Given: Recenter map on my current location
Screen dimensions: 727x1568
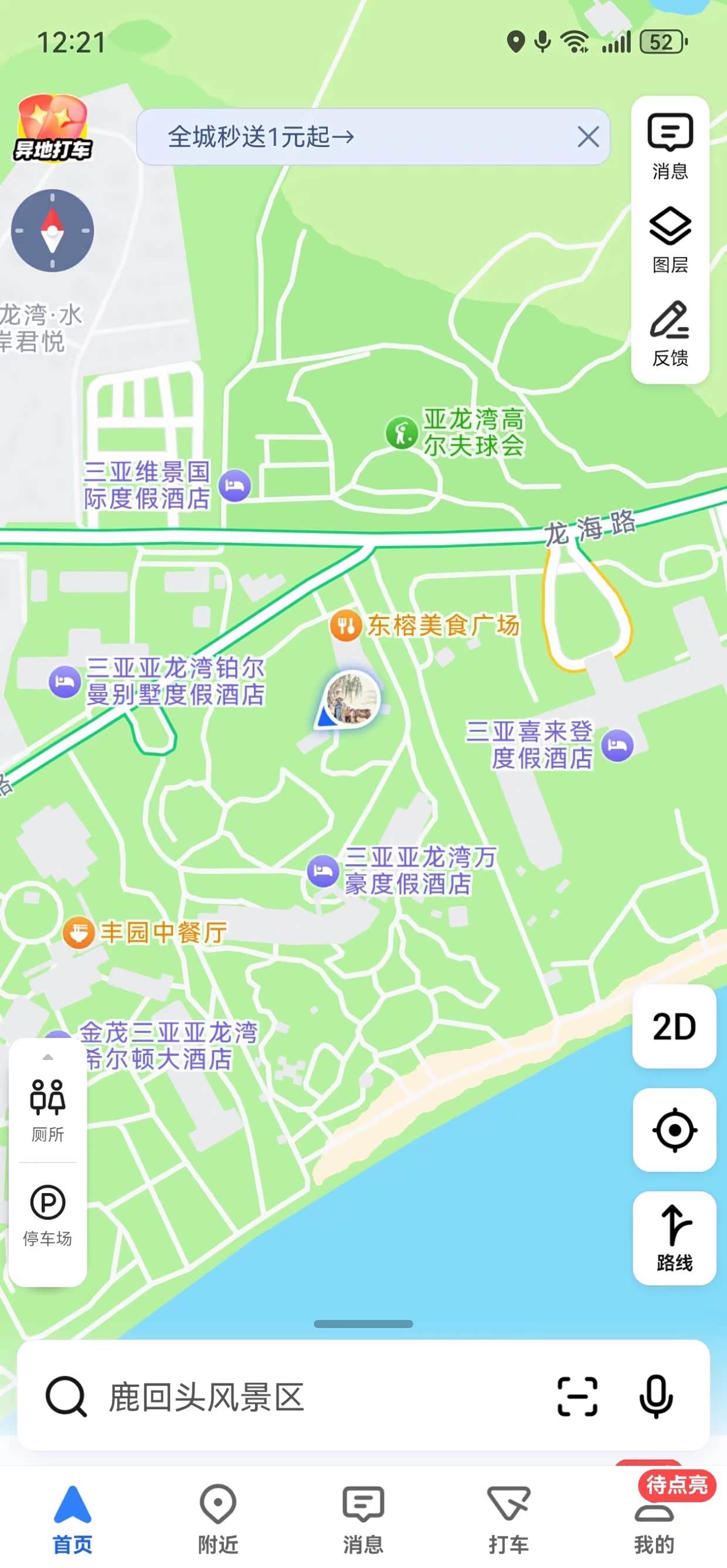Looking at the screenshot, I should (x=674, y=1130).
